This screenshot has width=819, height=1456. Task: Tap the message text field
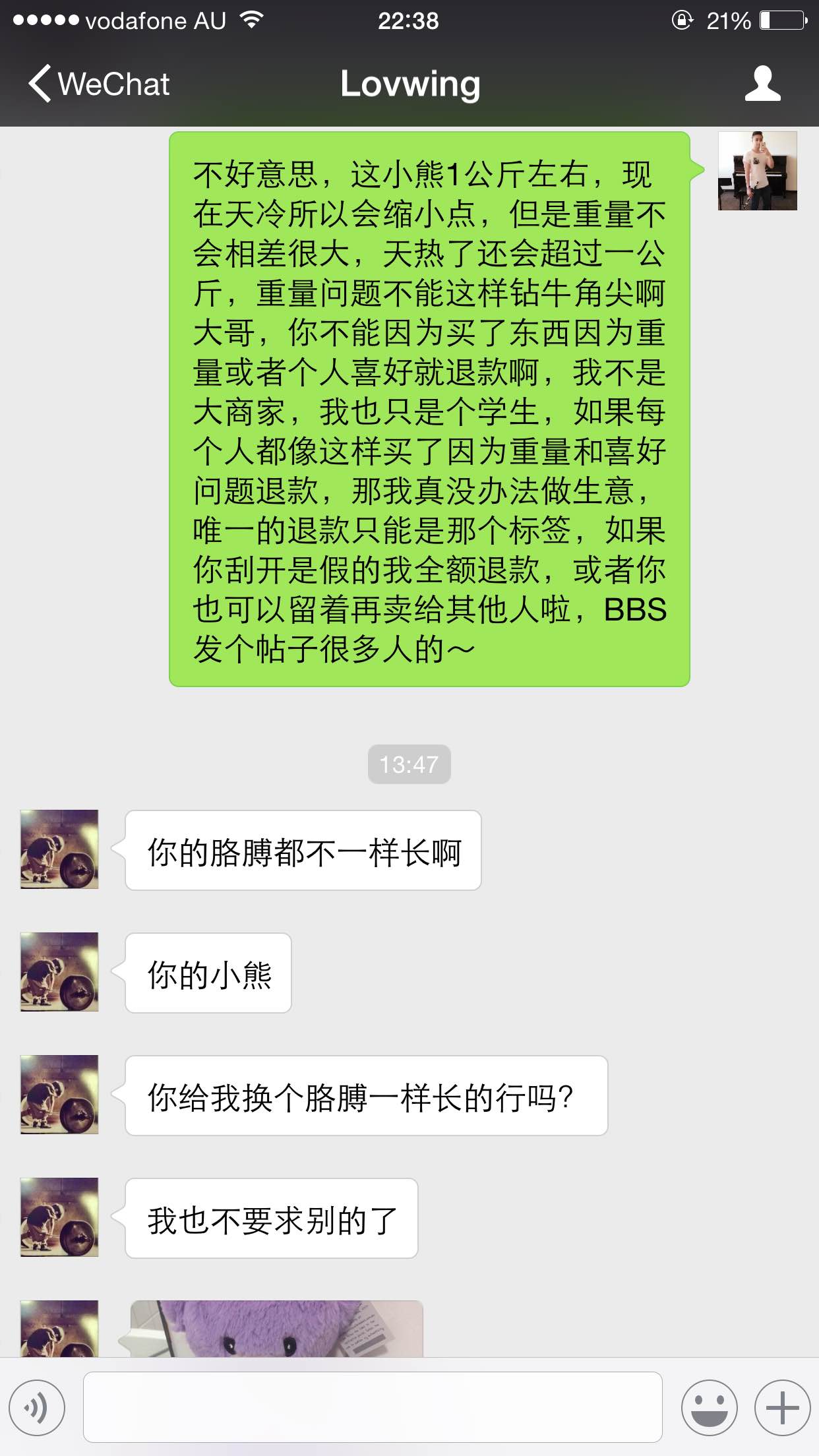(x=373, y=1407)
